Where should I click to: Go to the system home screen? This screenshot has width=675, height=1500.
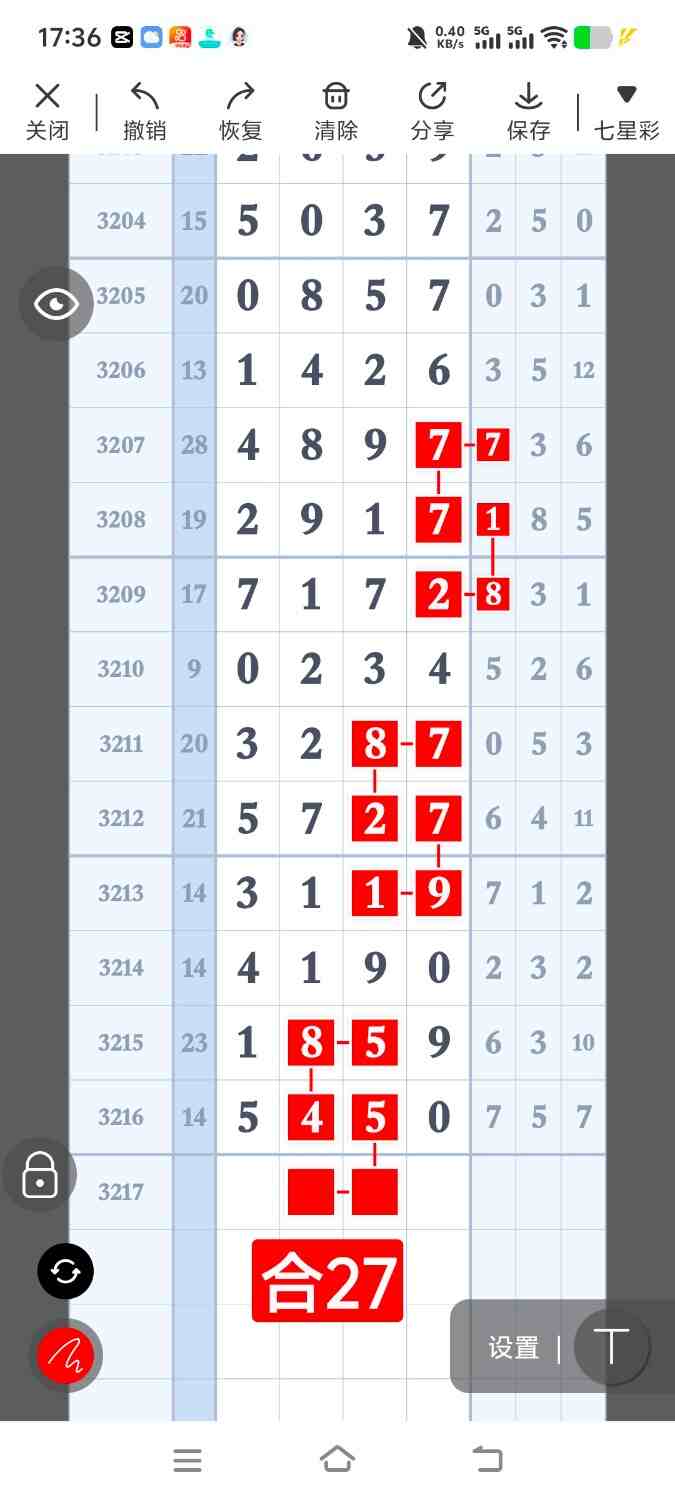point(337,1460)
